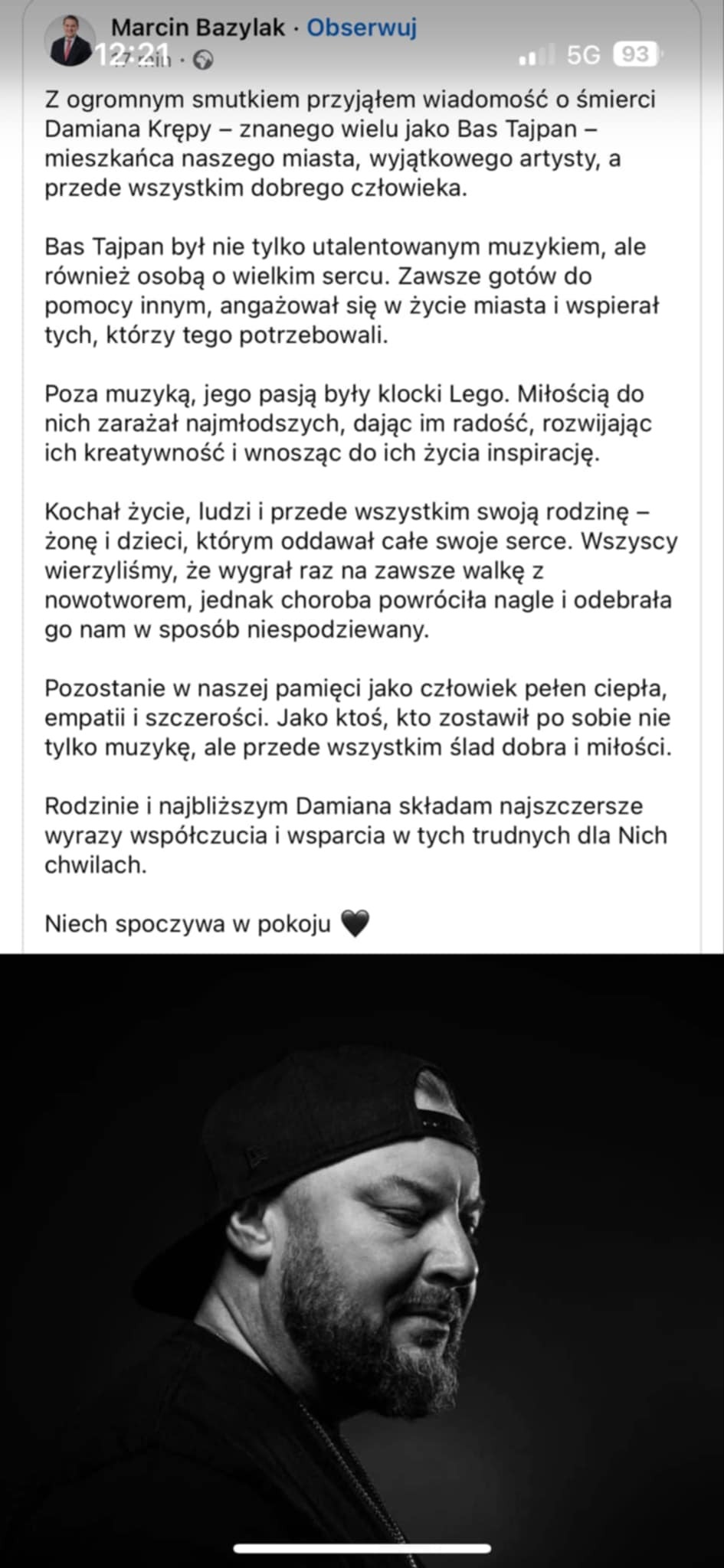The width and height of the screenshot is (724, 1568).
Task: Open the black-and-white post photo
Action: [362, 1256]
